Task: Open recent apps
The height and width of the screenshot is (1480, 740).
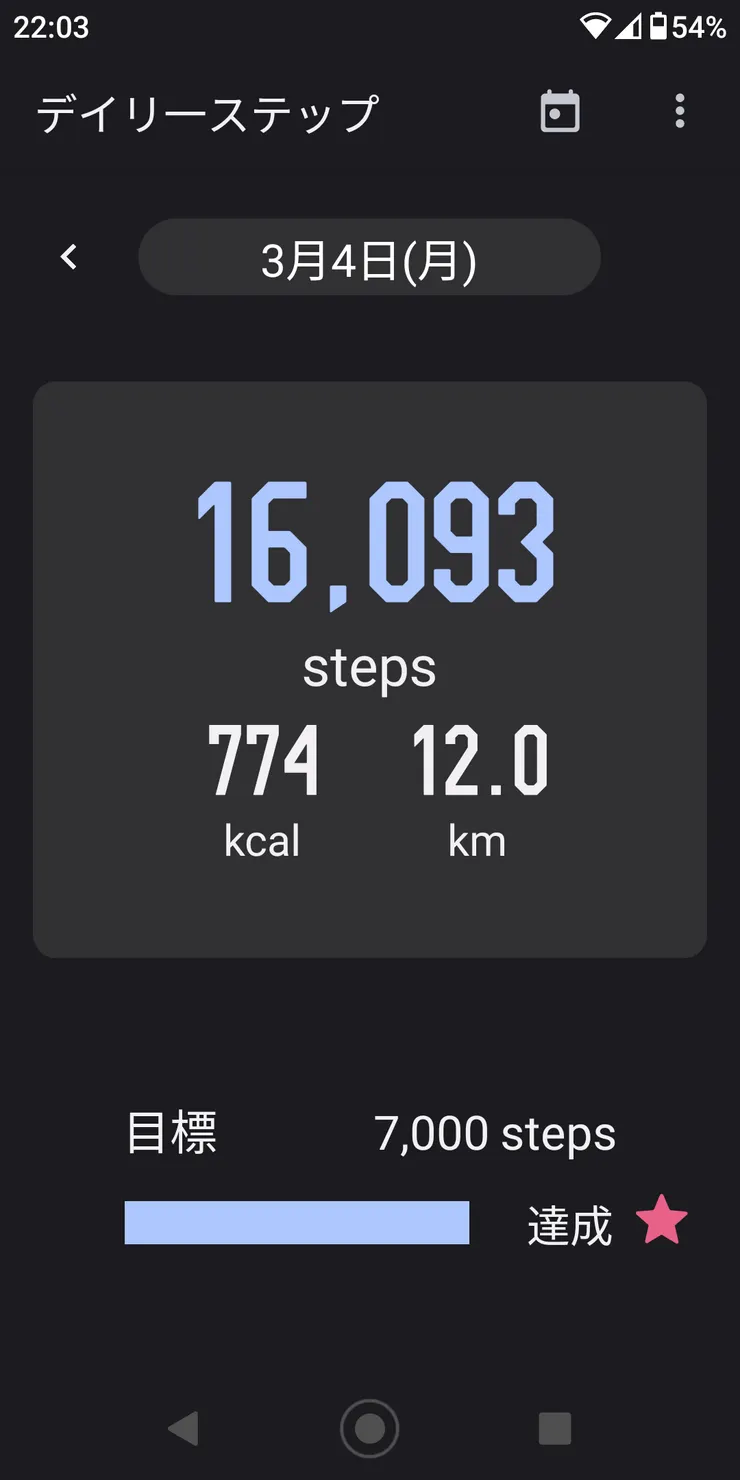Action: pos(555,1428)
